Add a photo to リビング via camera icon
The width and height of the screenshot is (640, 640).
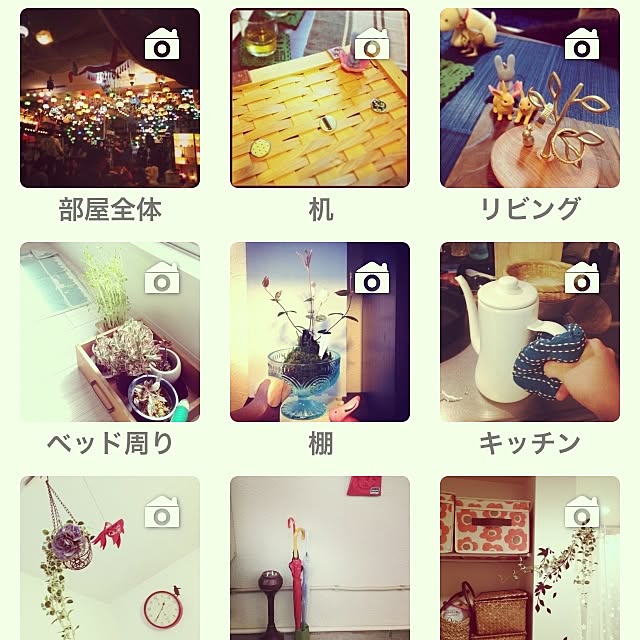click(582, 44)
